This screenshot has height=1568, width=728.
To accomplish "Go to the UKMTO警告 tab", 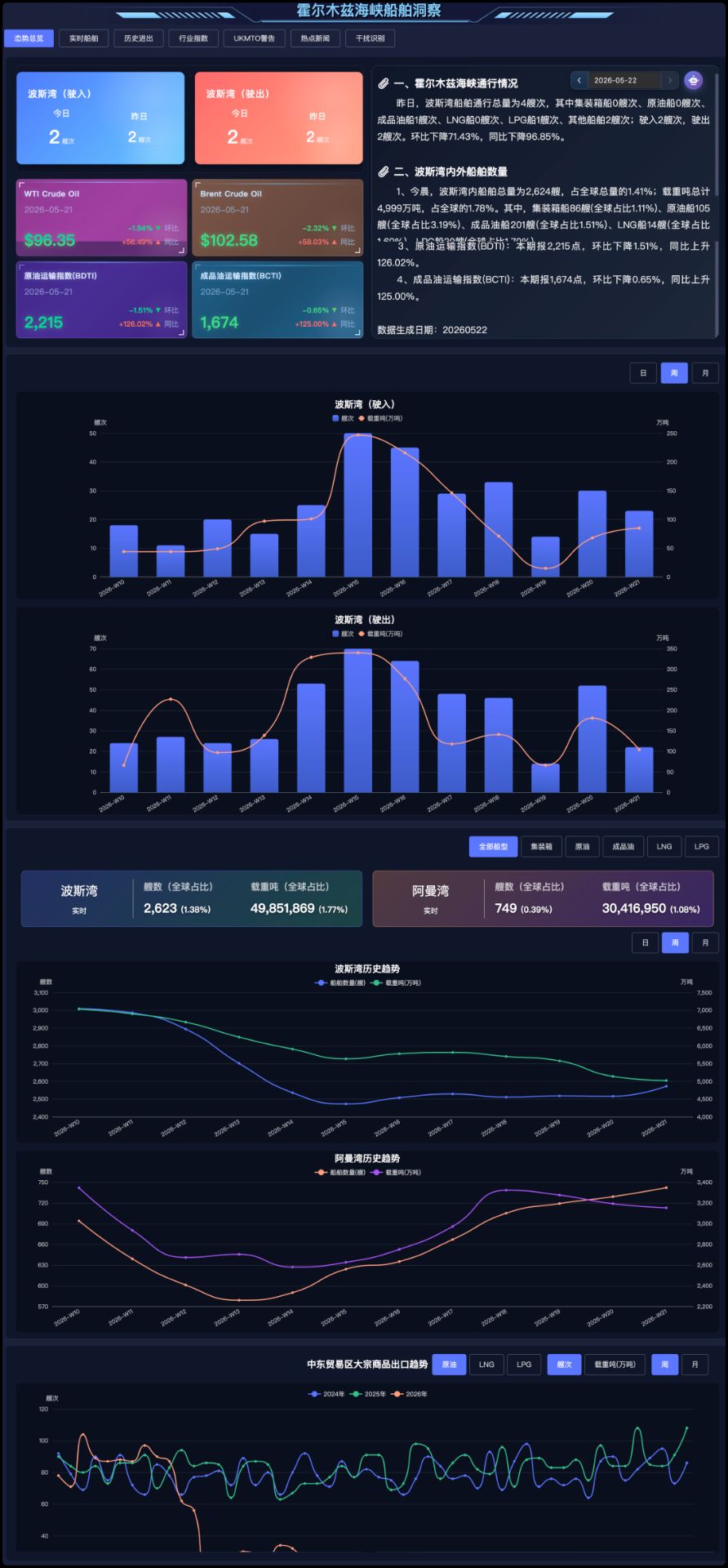I will click(x=255, y=38).
